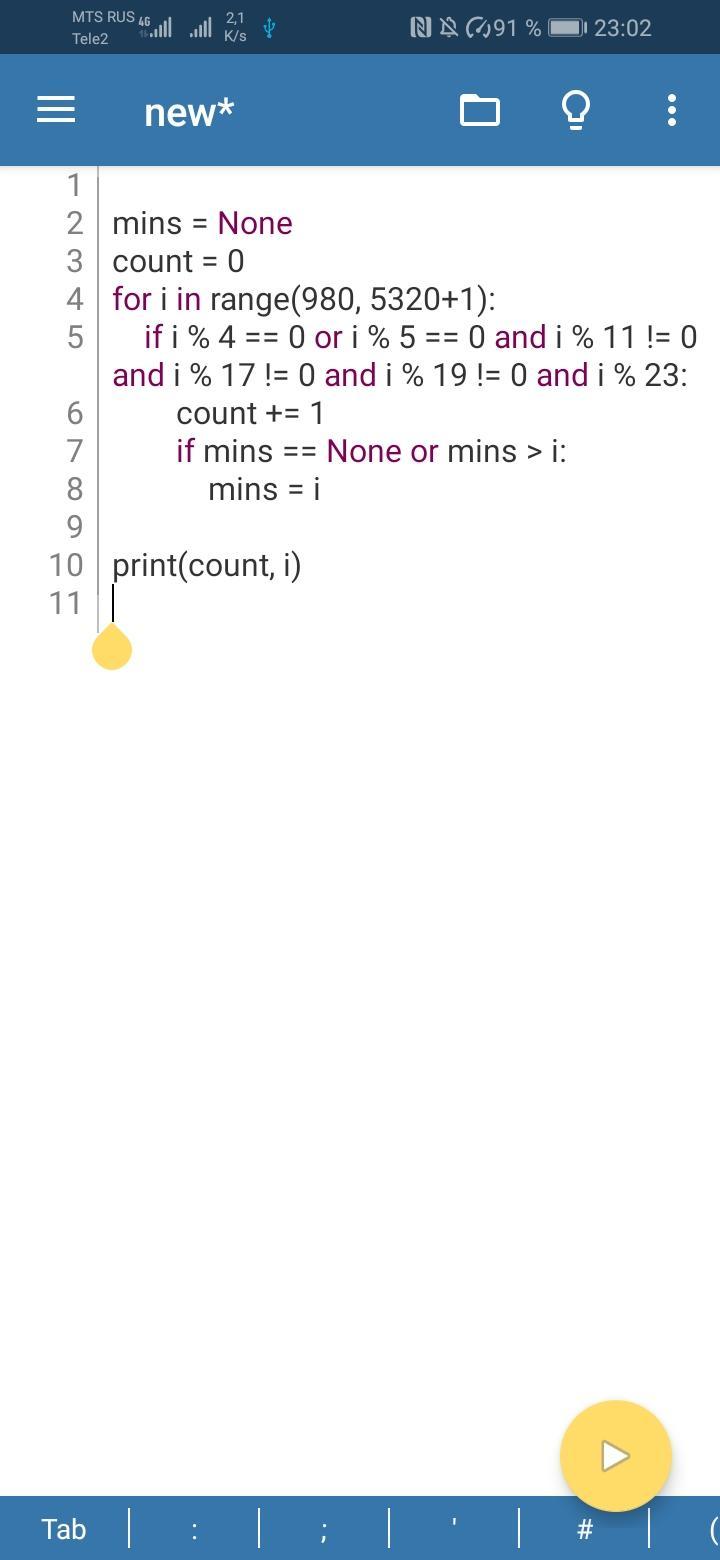Run the code with the play button
The image size is (720, 1560).
coord(615,1456)
